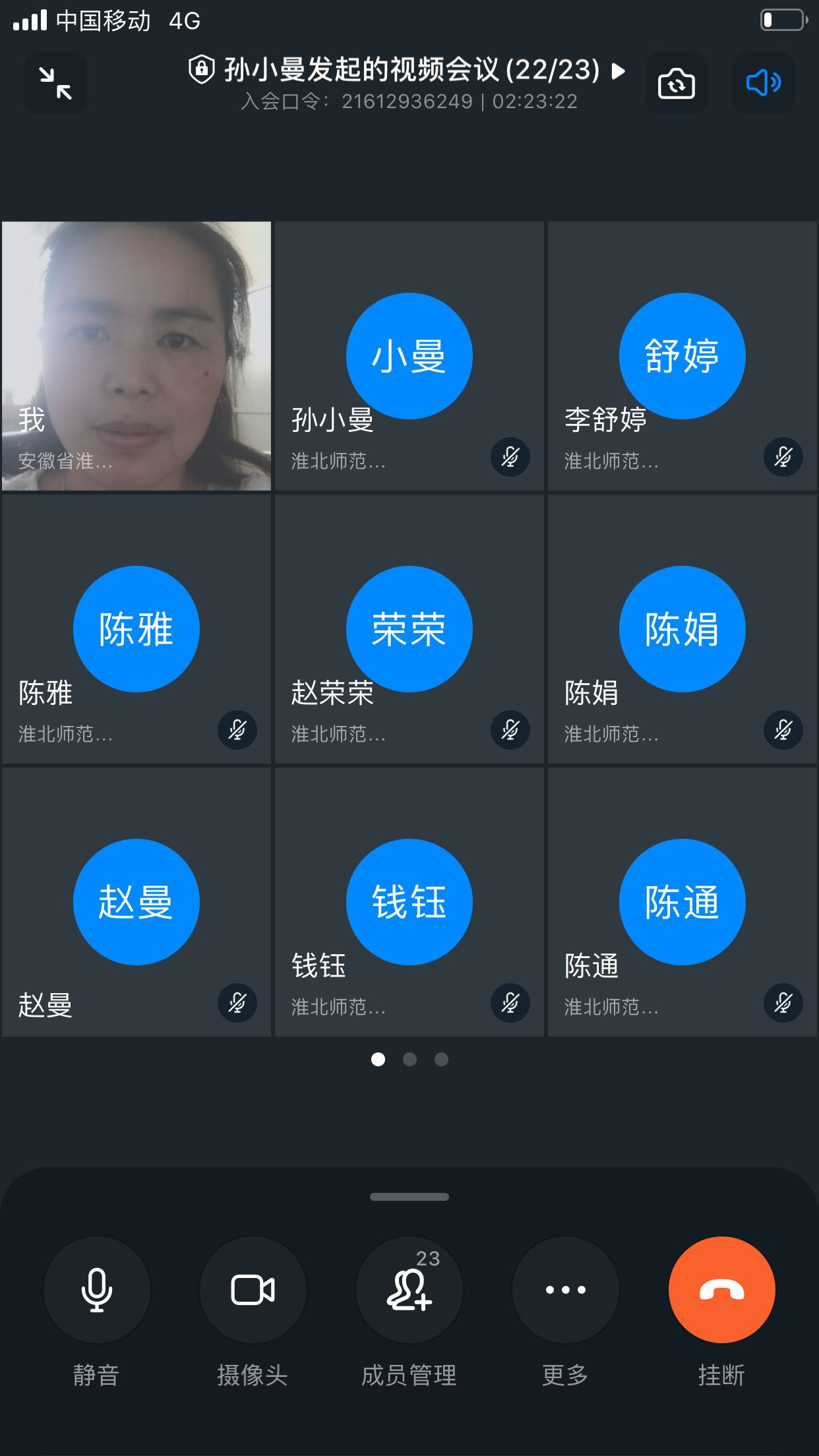Select my own video tile labeled 我
819x1456 pixels.
pos(136,356)
